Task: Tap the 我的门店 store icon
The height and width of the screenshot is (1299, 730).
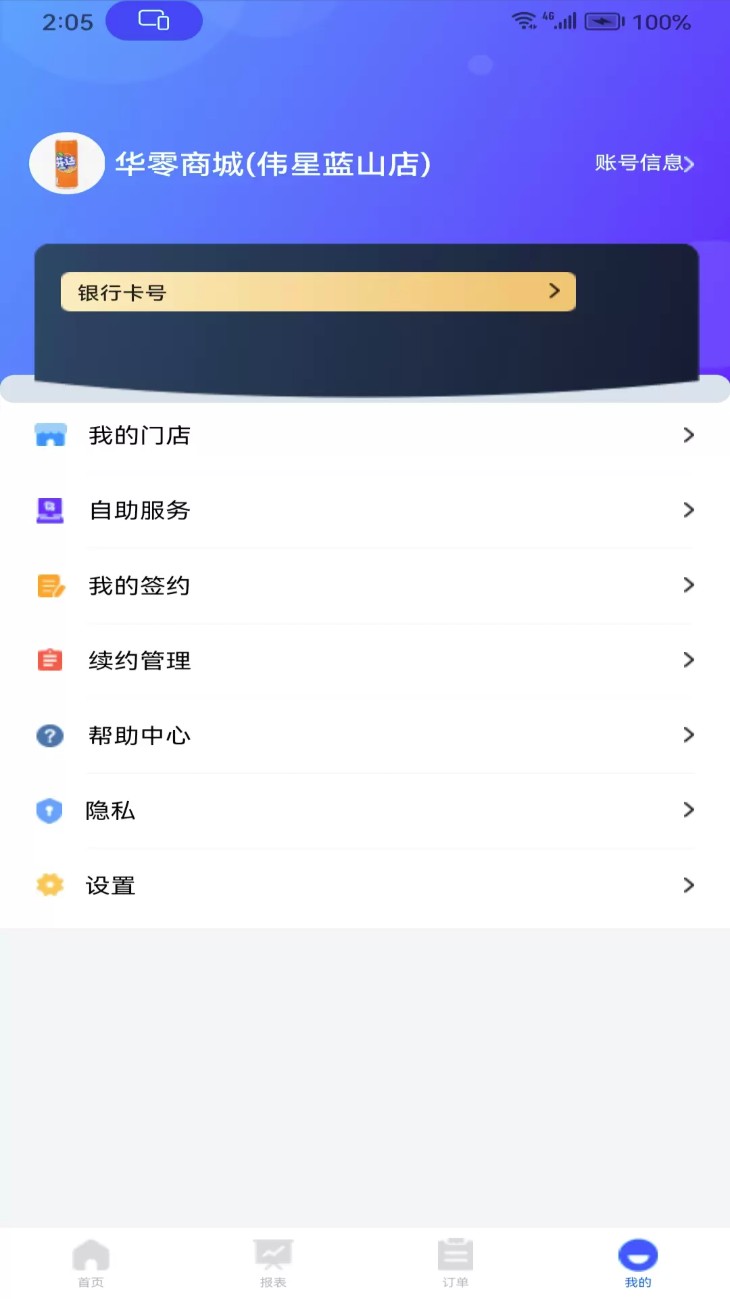Action: (49, 435)
